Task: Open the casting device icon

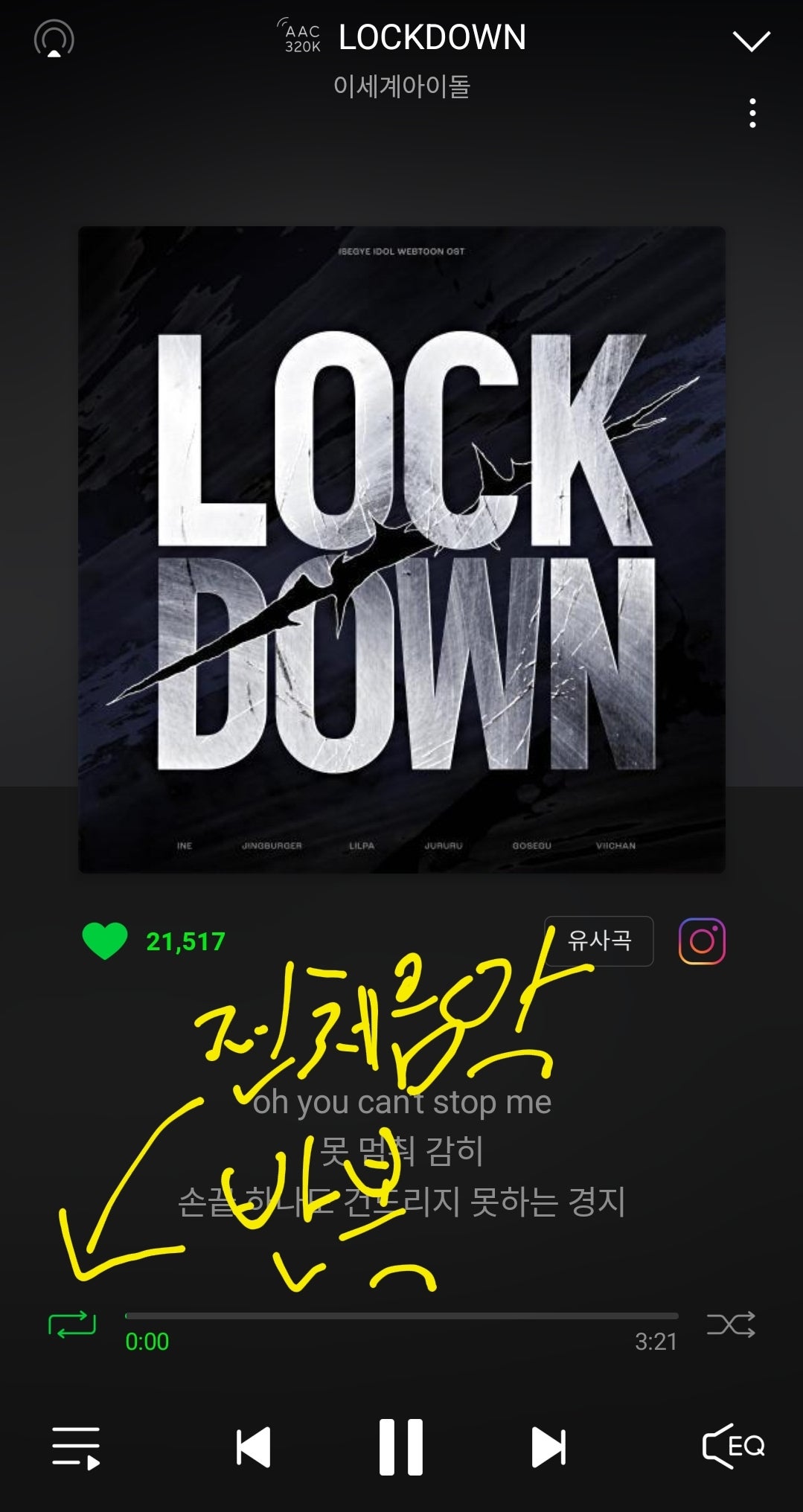Action: (x=54, y=39)
